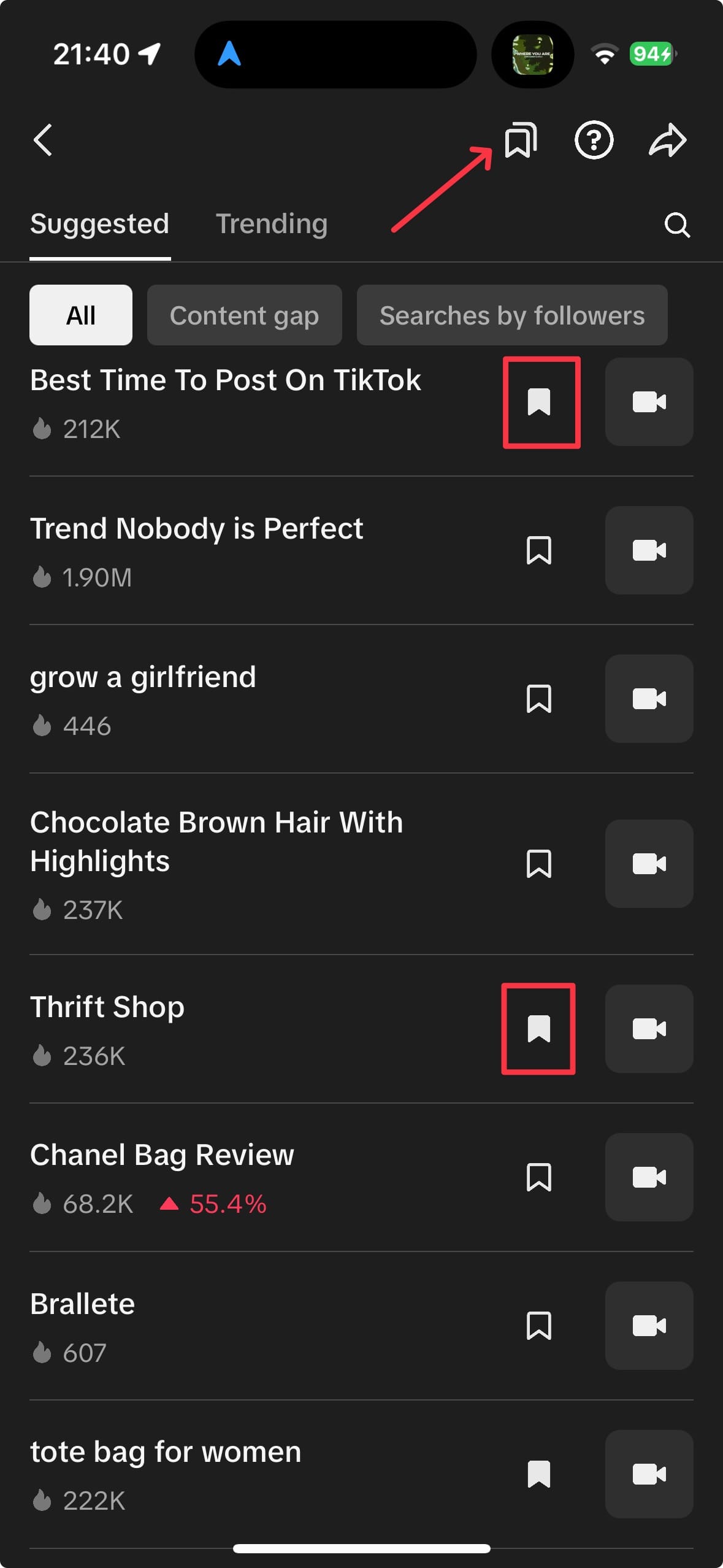Remove bookmark from Thrift Shop
The image size is (723, 1568).
tap(539, 1029)
